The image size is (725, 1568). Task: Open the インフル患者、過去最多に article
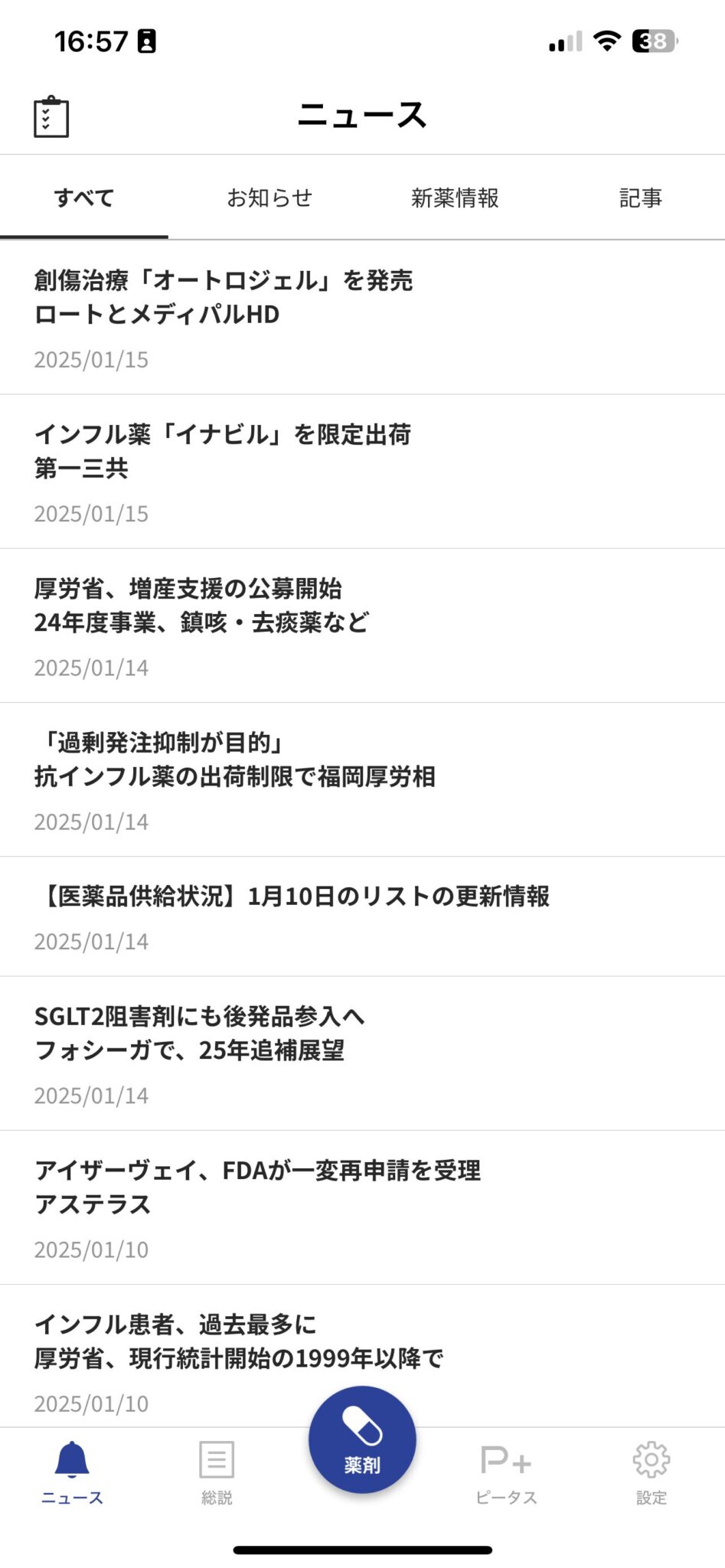pyautogui.click(x=238, y=1341)
